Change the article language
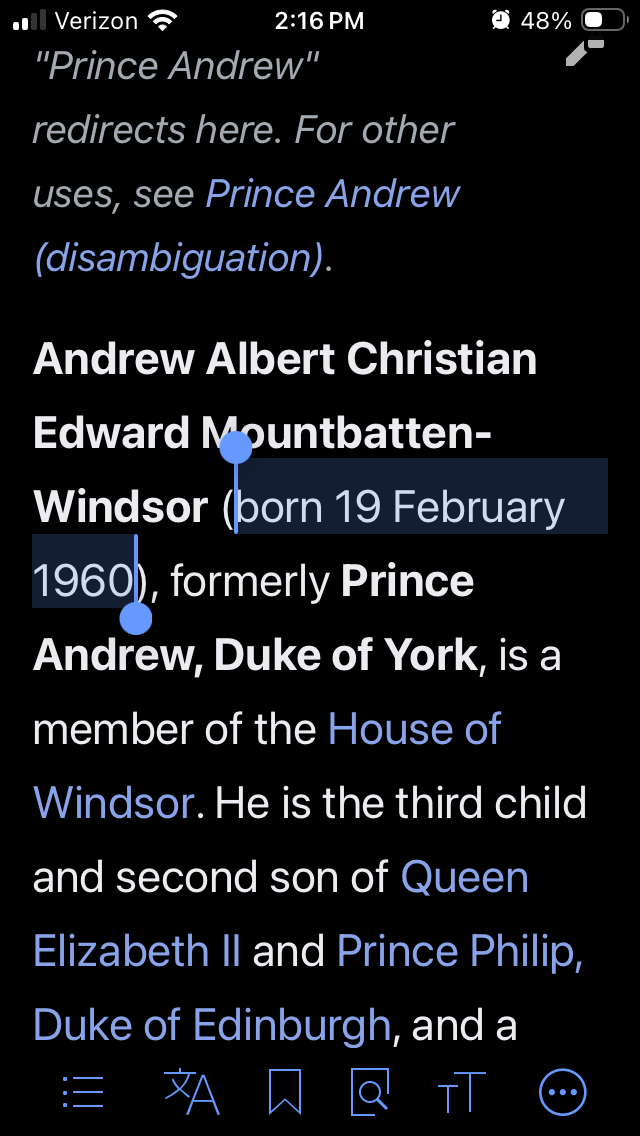Screen dimensions: 640x1136 coord(191,1092)
